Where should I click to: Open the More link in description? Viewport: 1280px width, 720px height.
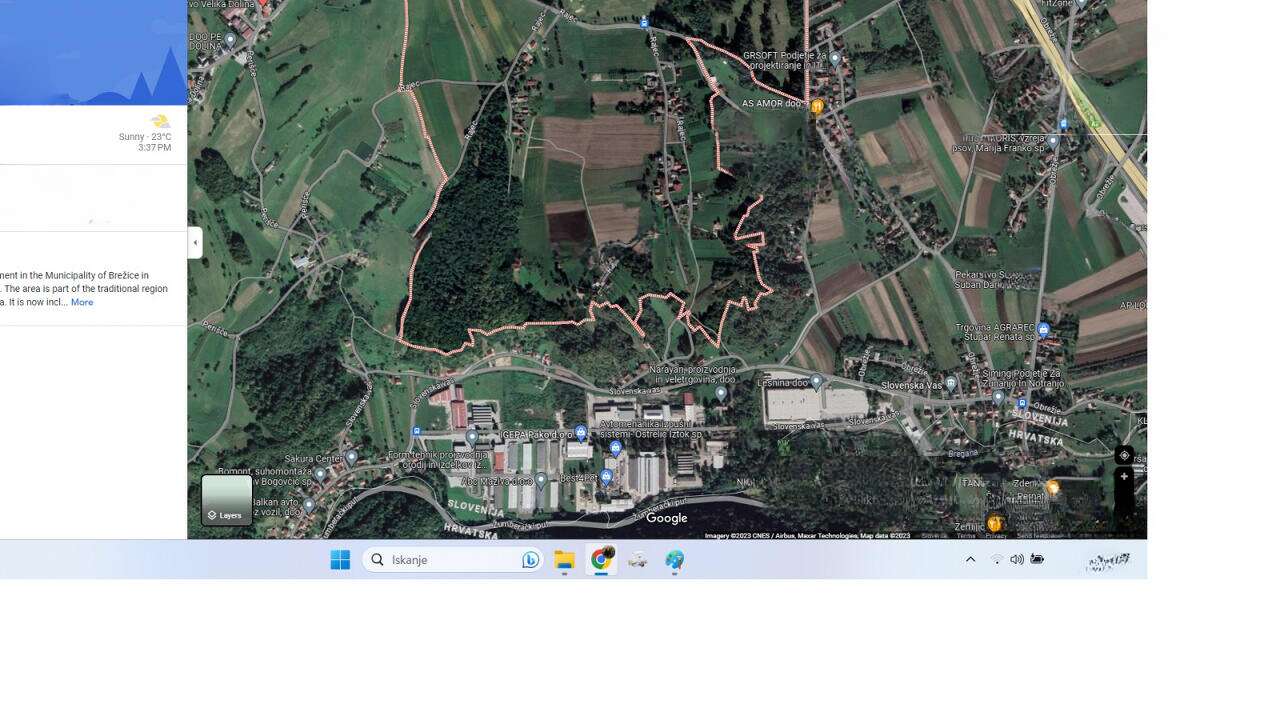pyautogui.click(x=82, y=302)
